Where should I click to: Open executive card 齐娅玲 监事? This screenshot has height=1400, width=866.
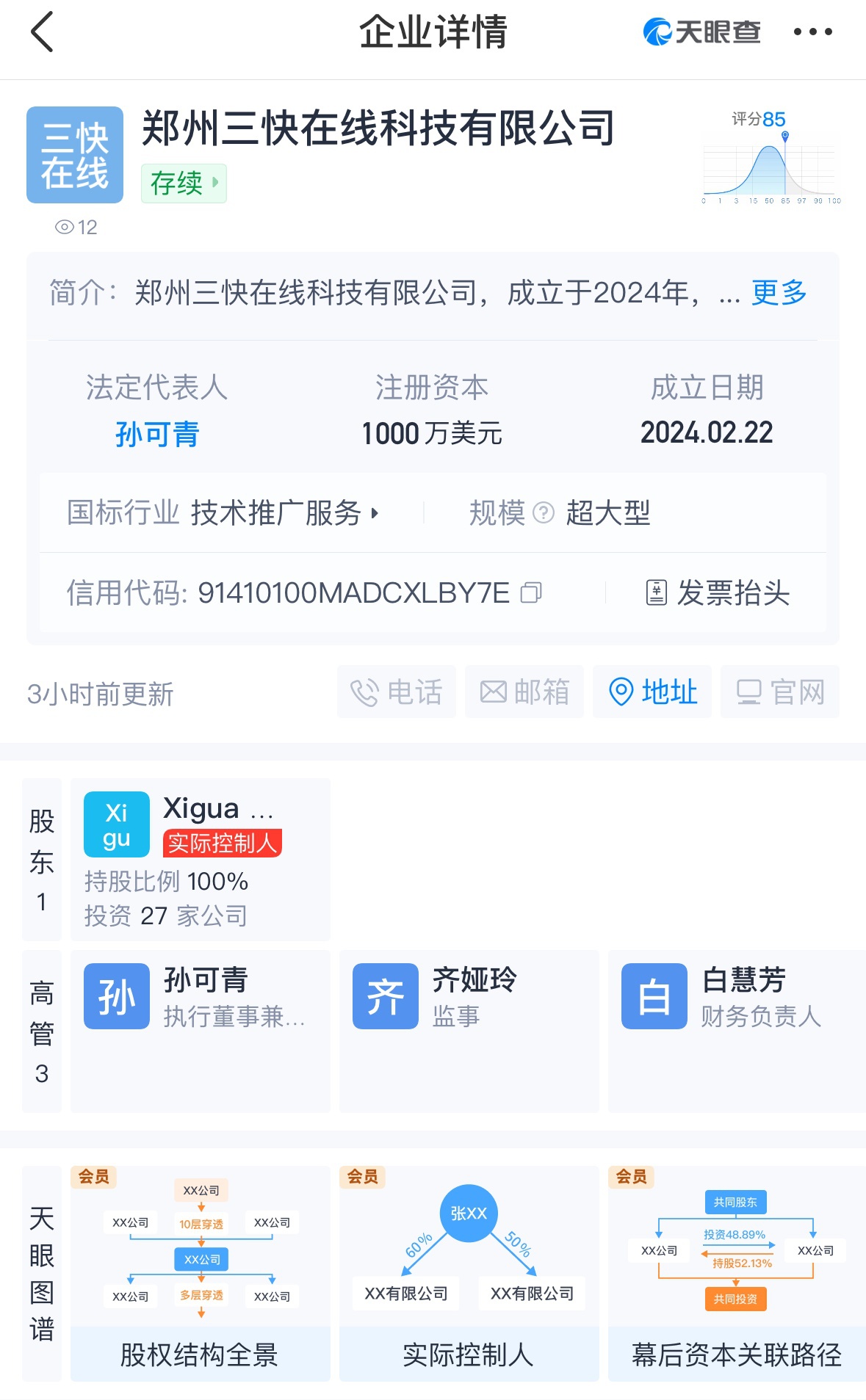coord(469,1031)
